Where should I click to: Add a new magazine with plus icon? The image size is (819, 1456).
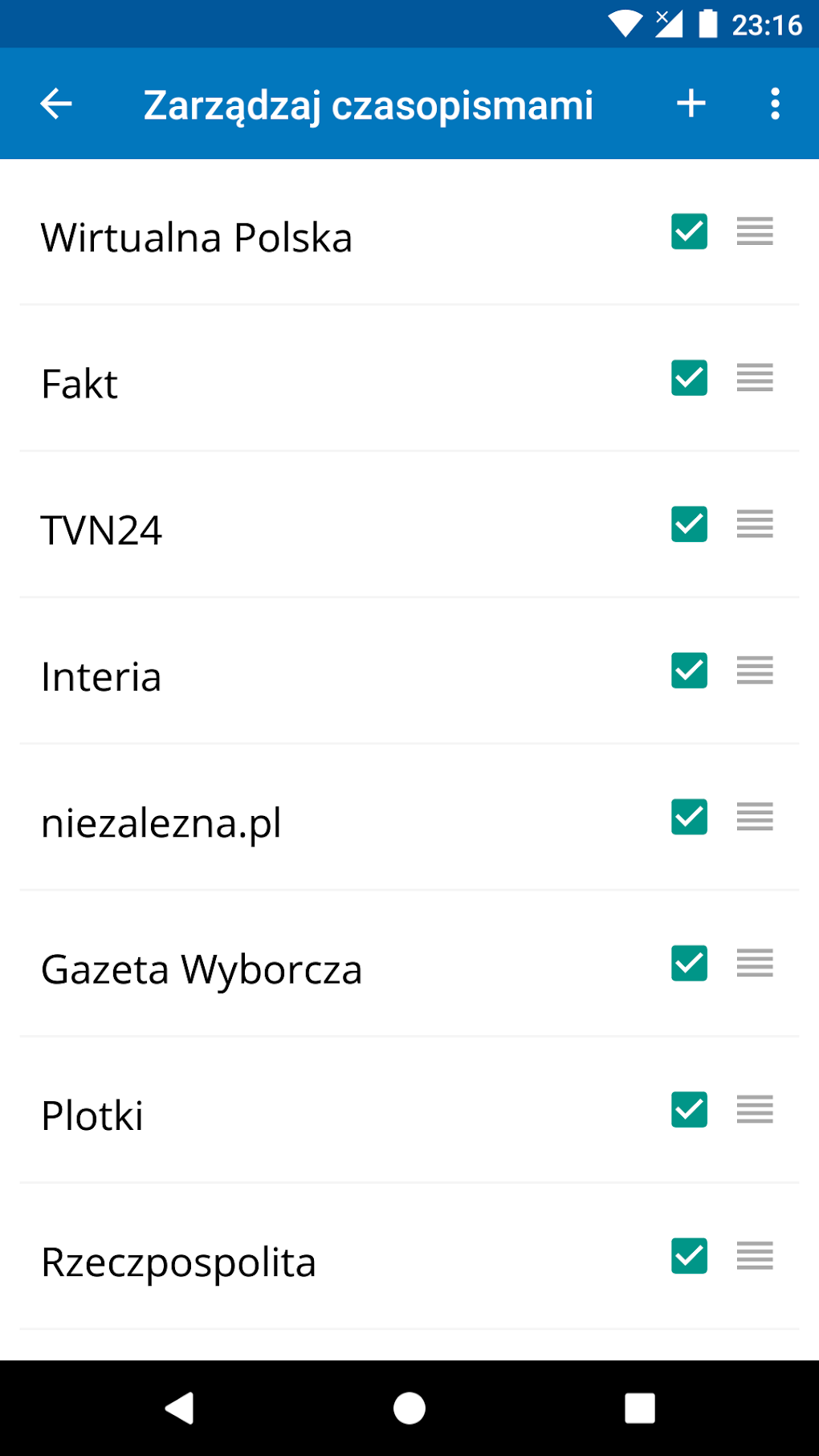[x=691, y=104]
